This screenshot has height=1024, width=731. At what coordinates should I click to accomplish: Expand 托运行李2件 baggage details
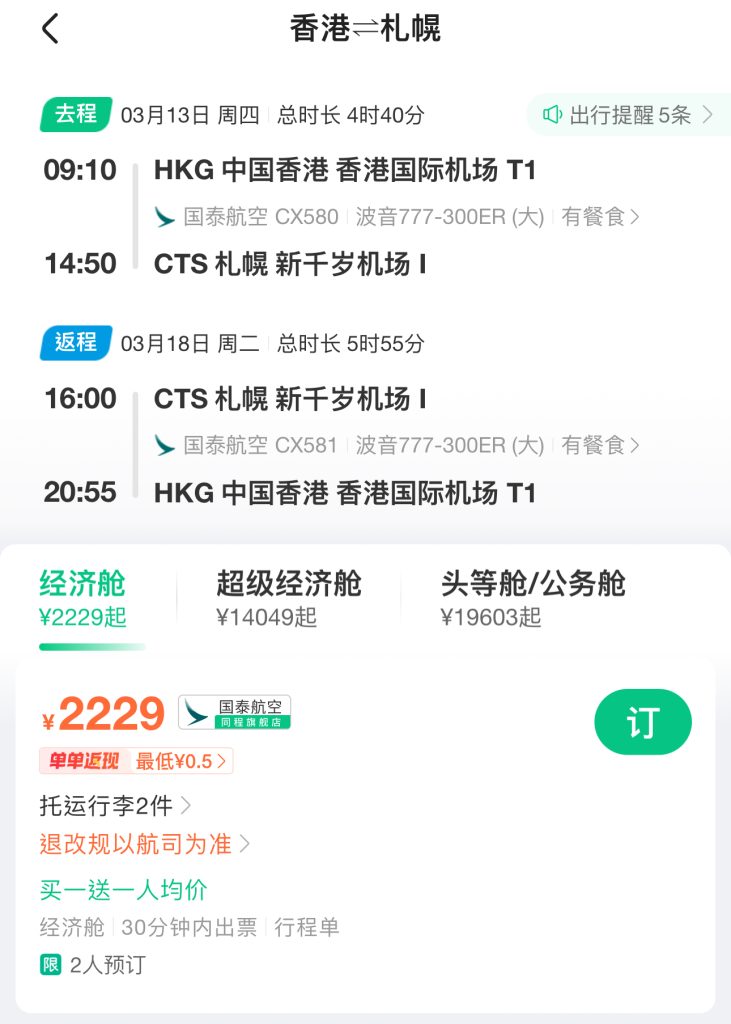click(114, 805)
